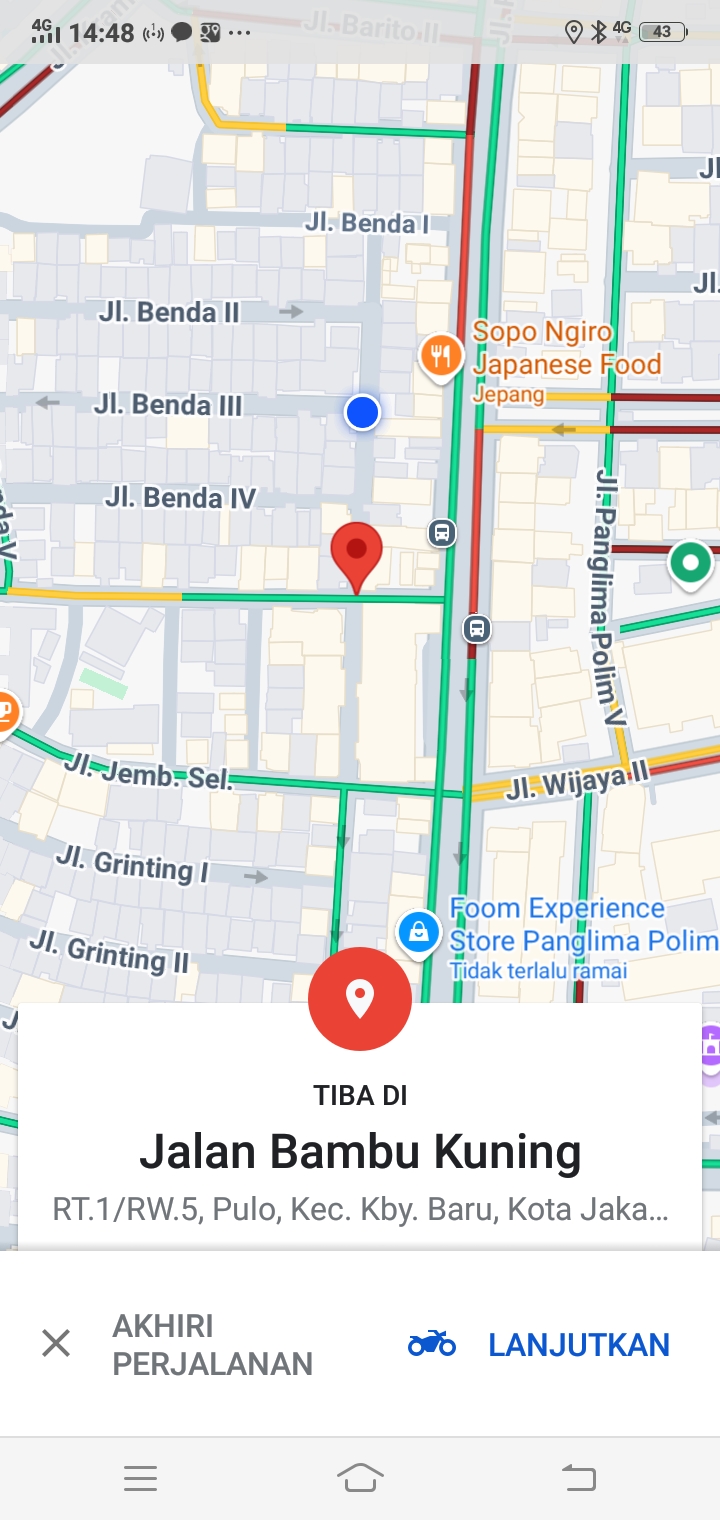Select the green place marker near Panglima Polim V
Image resolution: width=720 pixels, height=1520 pixels.
(x=690, y=563)
